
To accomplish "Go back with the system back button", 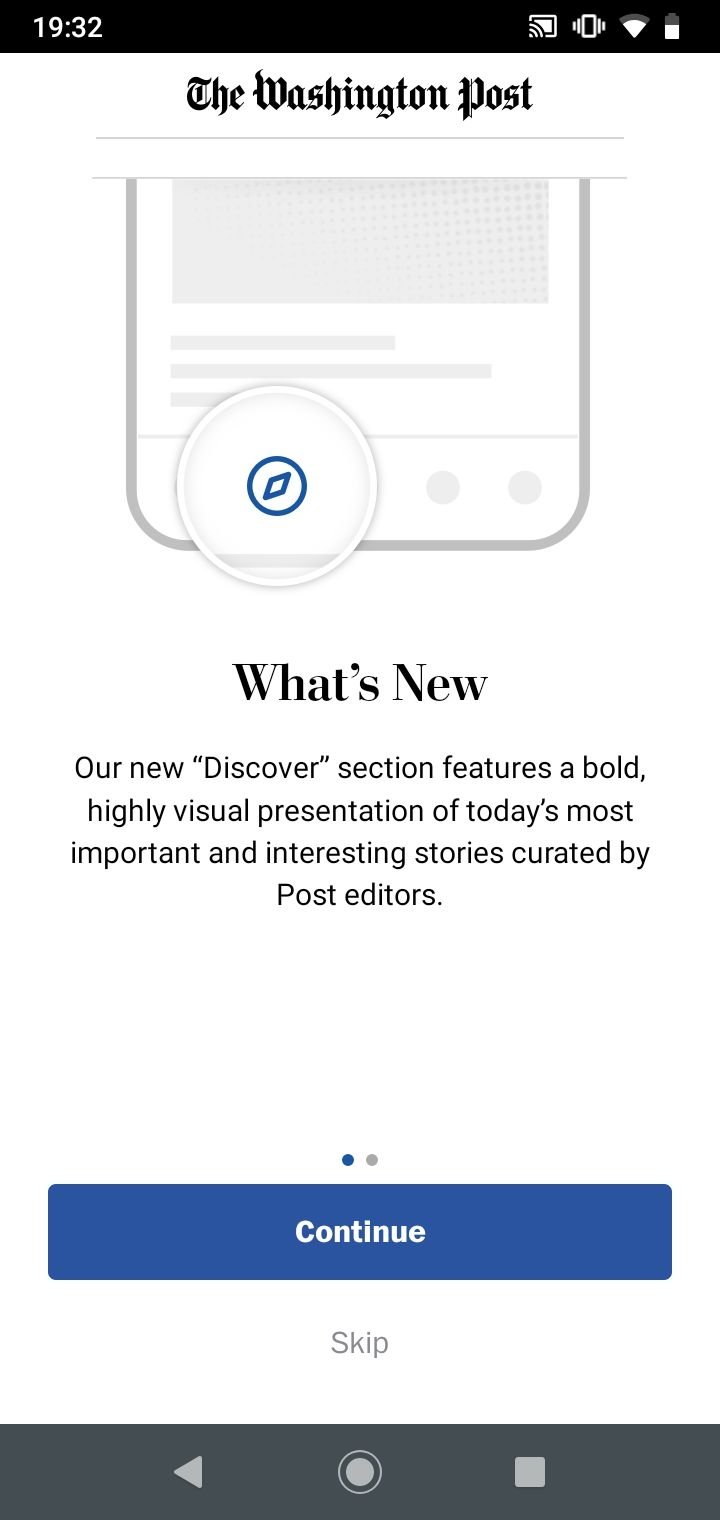I will click(x=188, y=1471).
